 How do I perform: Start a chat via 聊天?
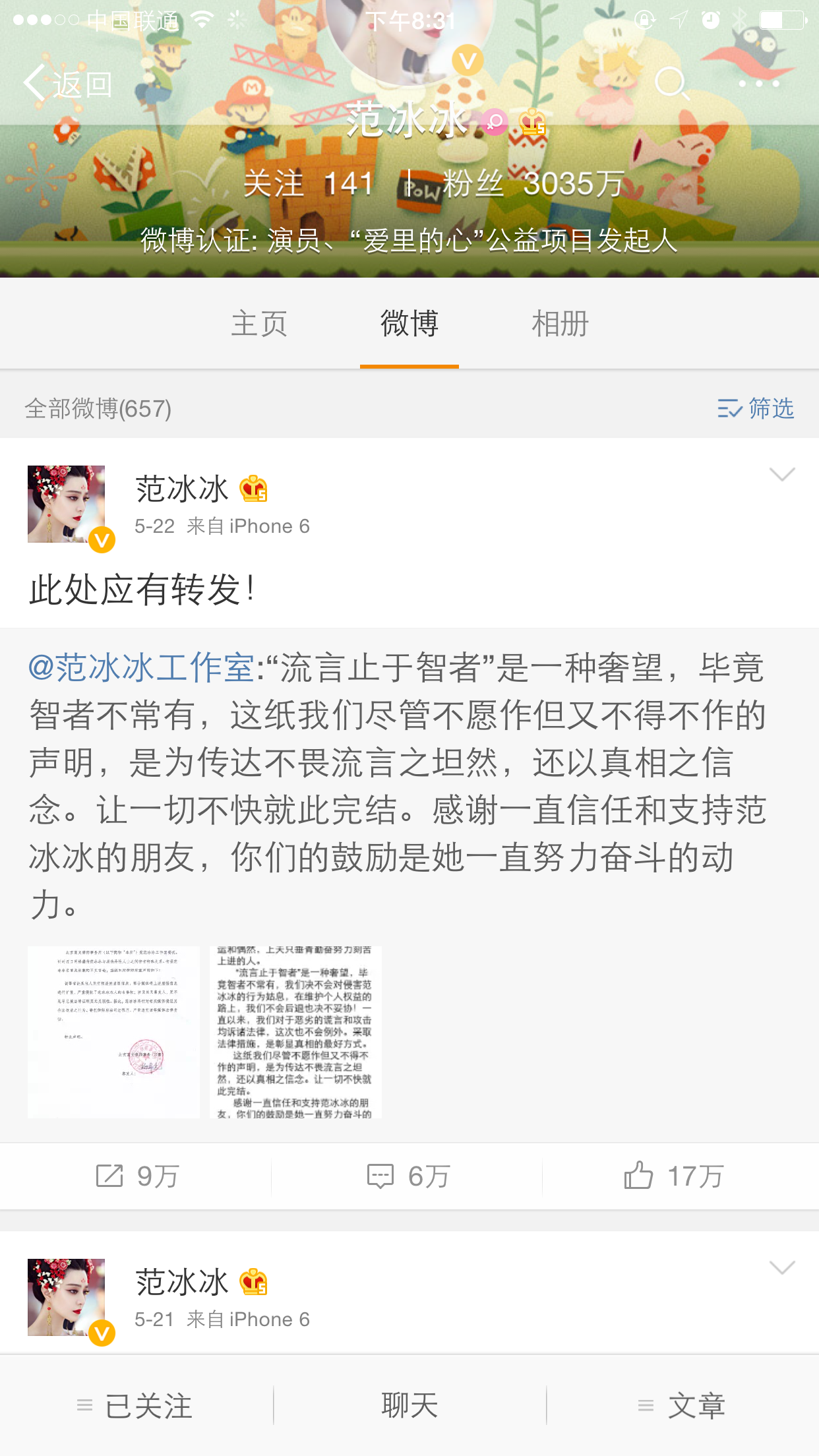(x=409, y=1406)
